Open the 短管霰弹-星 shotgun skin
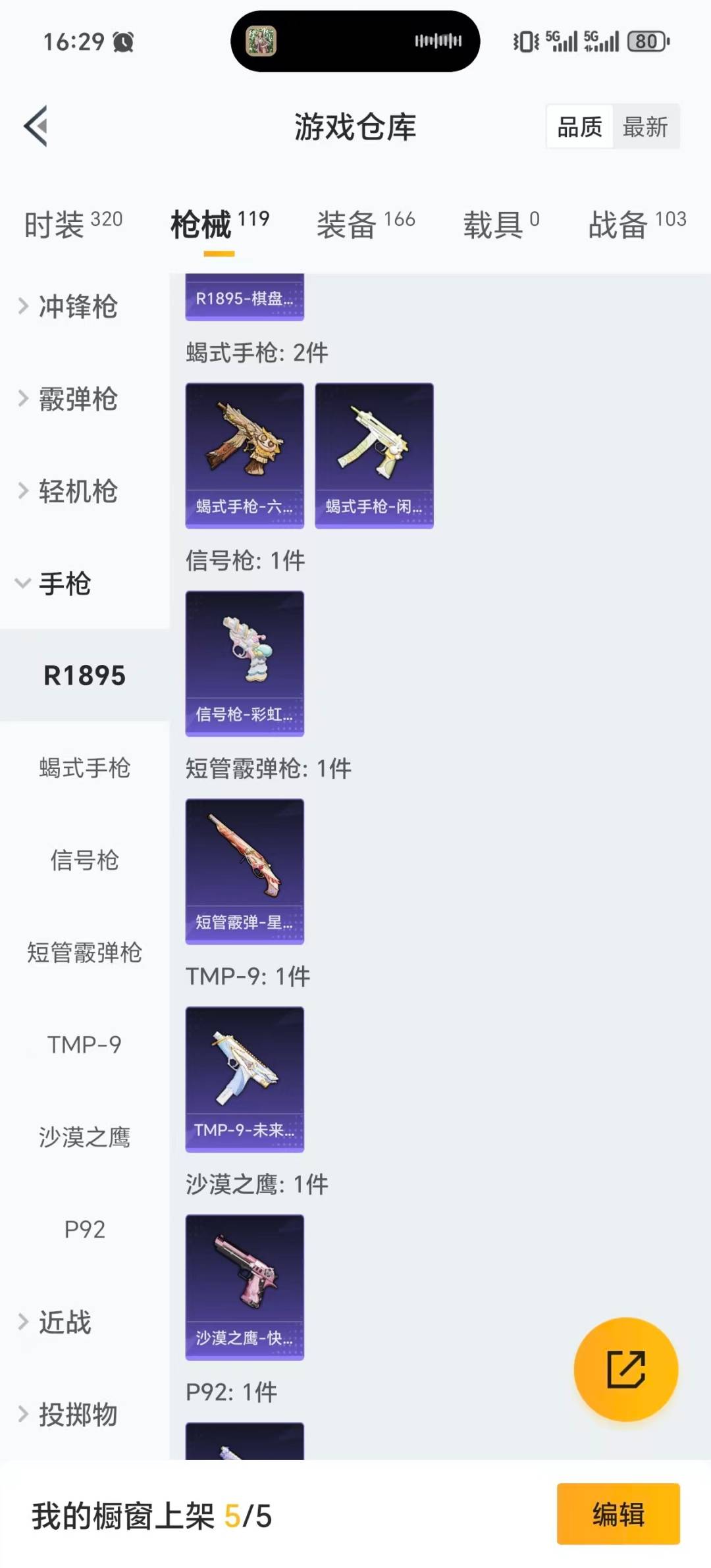The height and width of the screenshot is (1568, 711). pyautogui.click(x=244, y=870)
